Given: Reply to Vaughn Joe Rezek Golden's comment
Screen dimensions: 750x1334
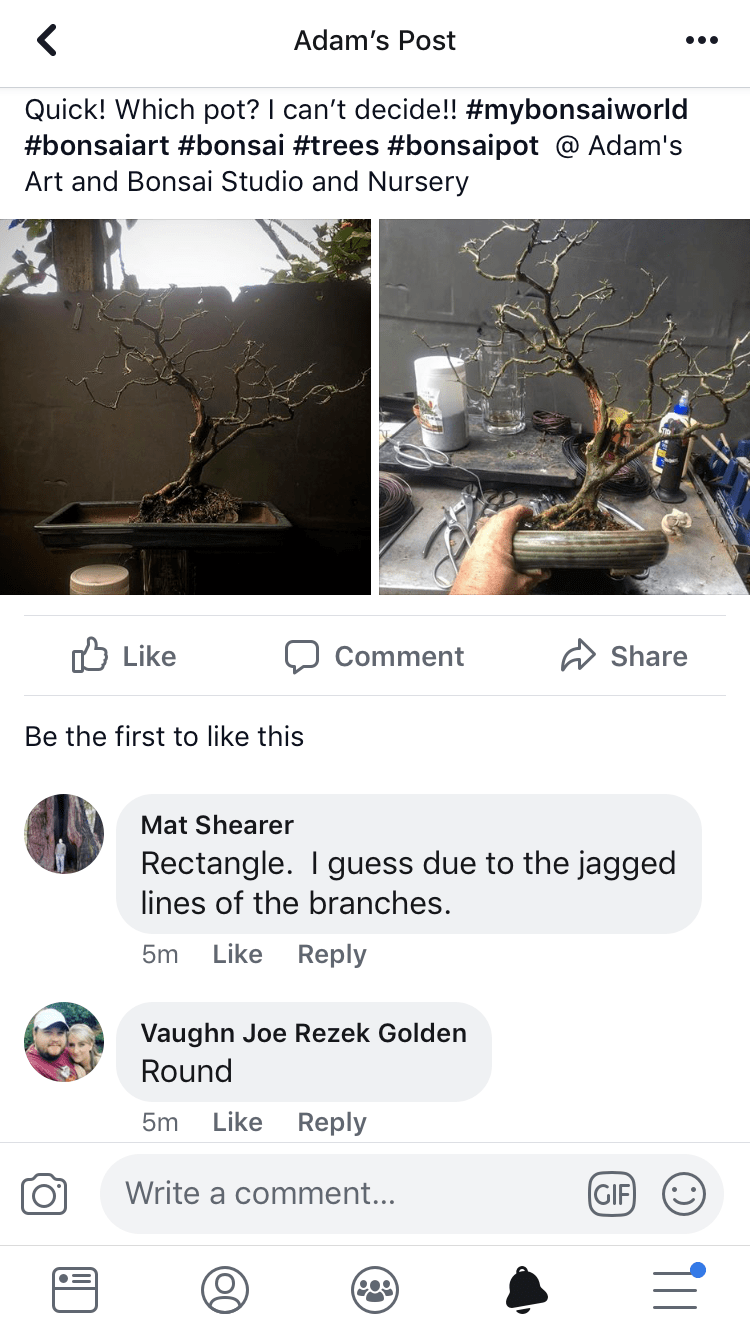Looking at the screenshot, I should pos(331,1122).
